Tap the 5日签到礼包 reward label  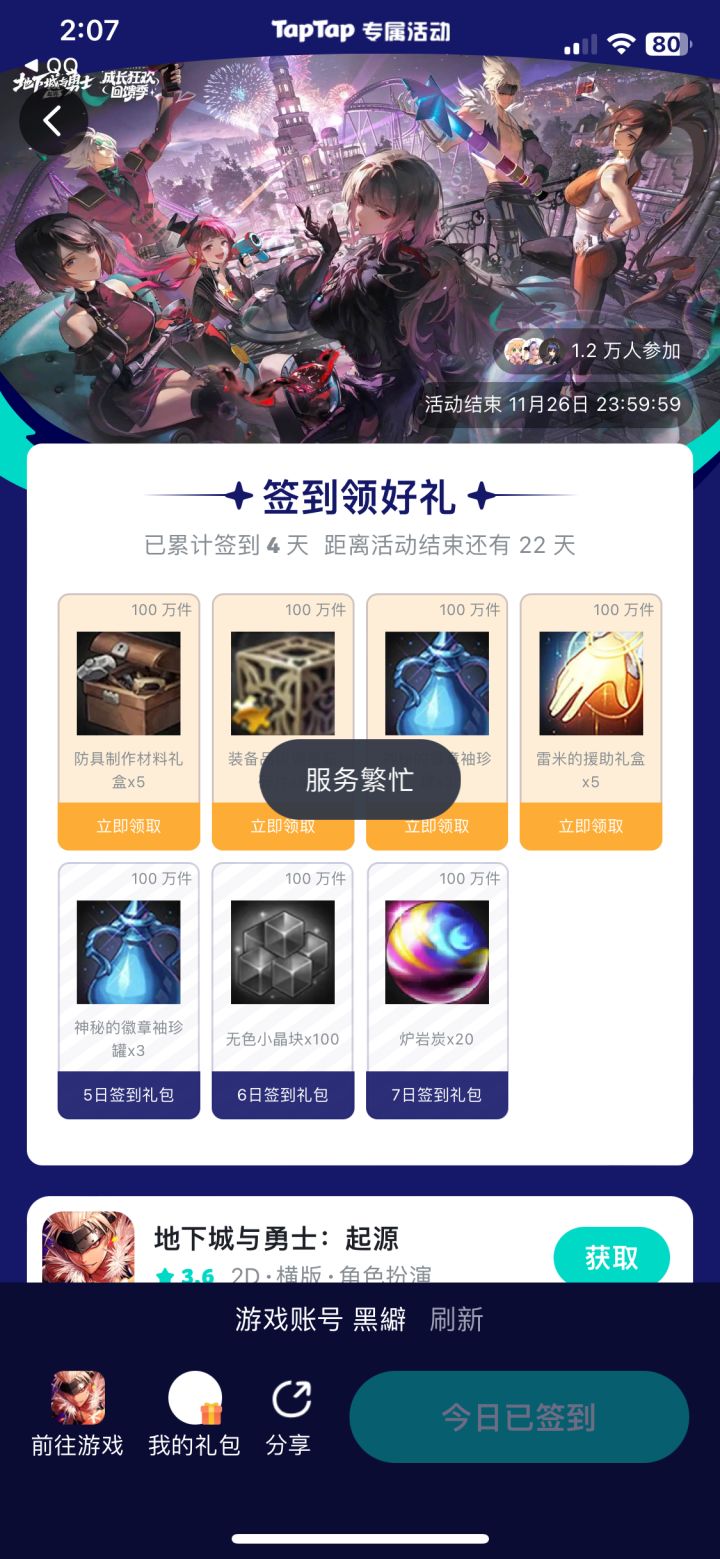(x=129, y=1095)
